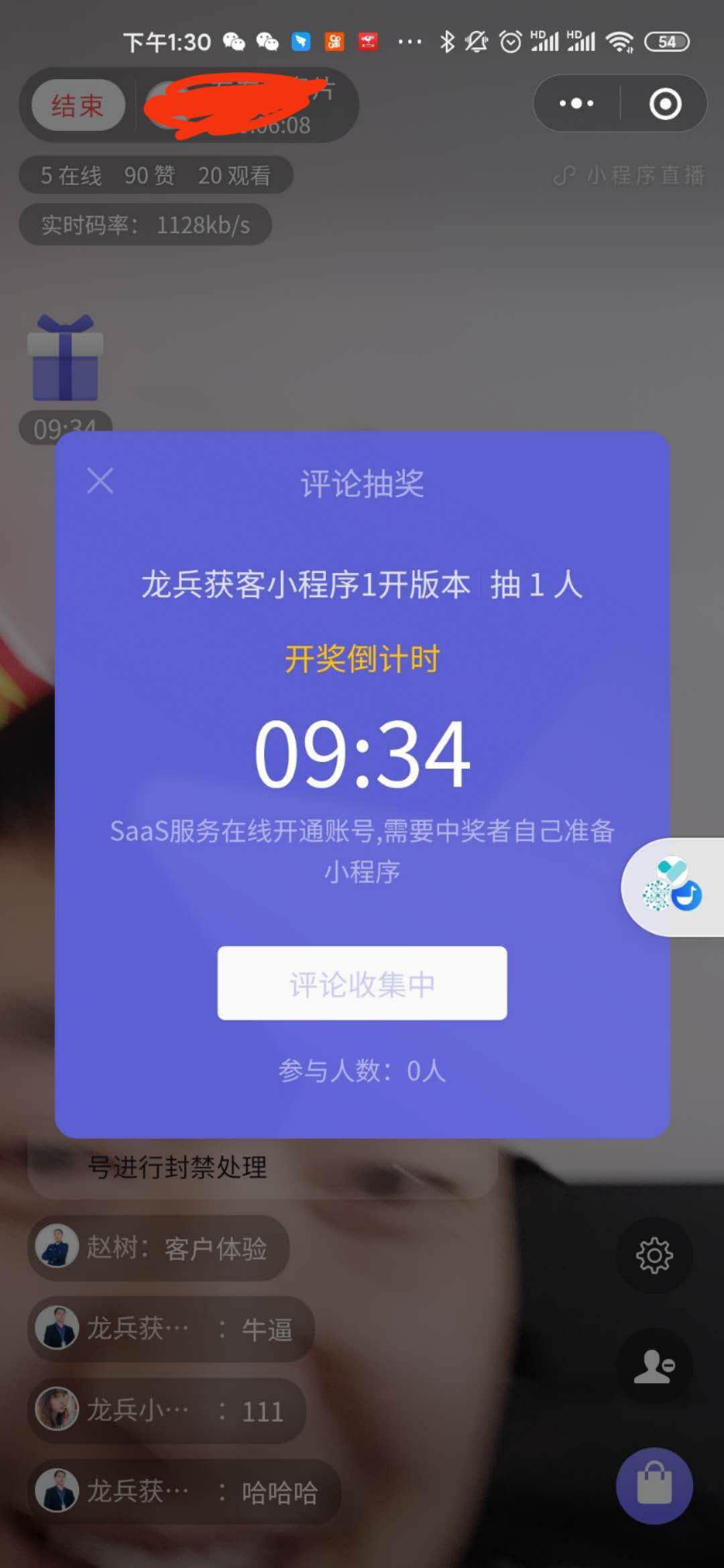Tap the 评论收集中 button
This screenshot has width=724, height=1568.
tap(362, 983)
